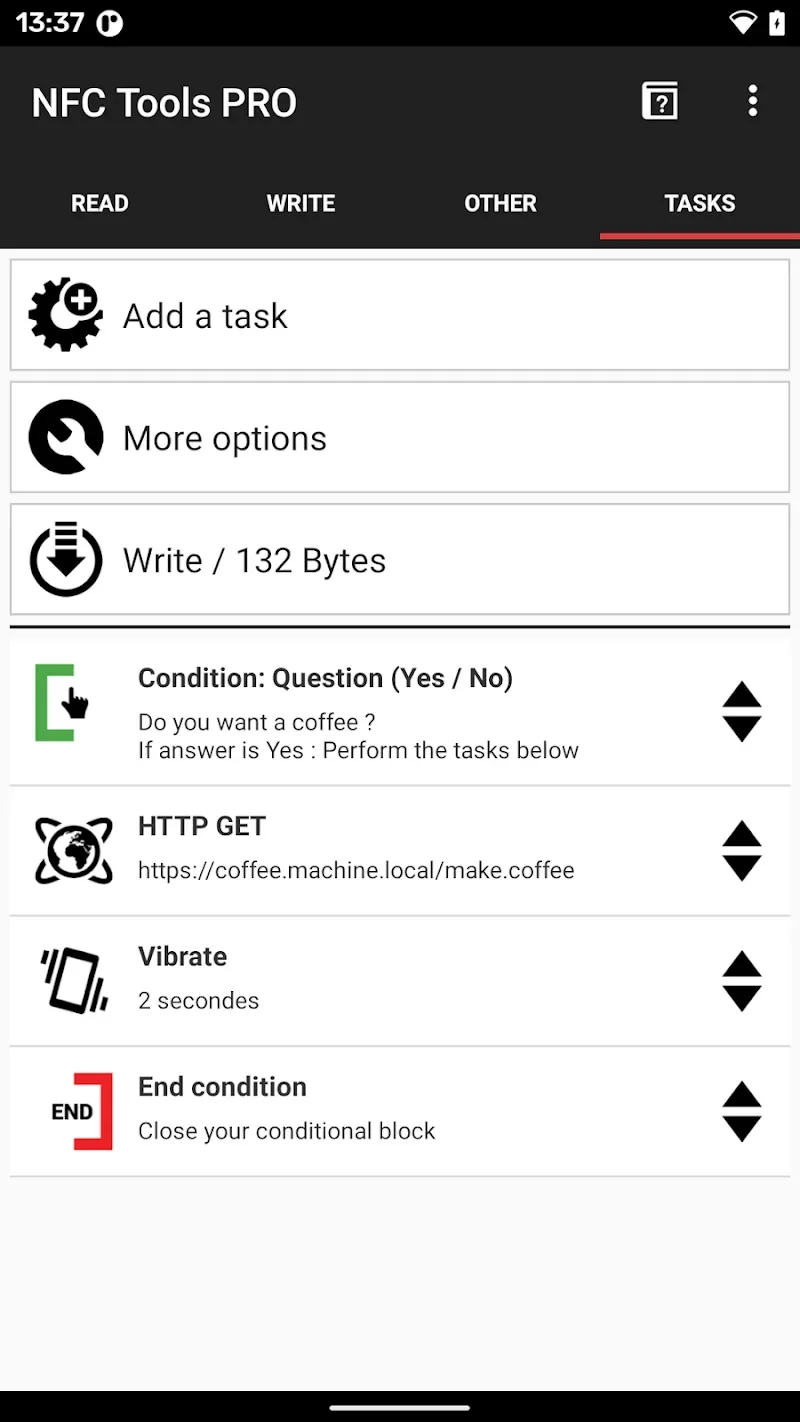The image size is (800, 1422).
Task: Switch to the Write tab
Action: click(300, 203)
